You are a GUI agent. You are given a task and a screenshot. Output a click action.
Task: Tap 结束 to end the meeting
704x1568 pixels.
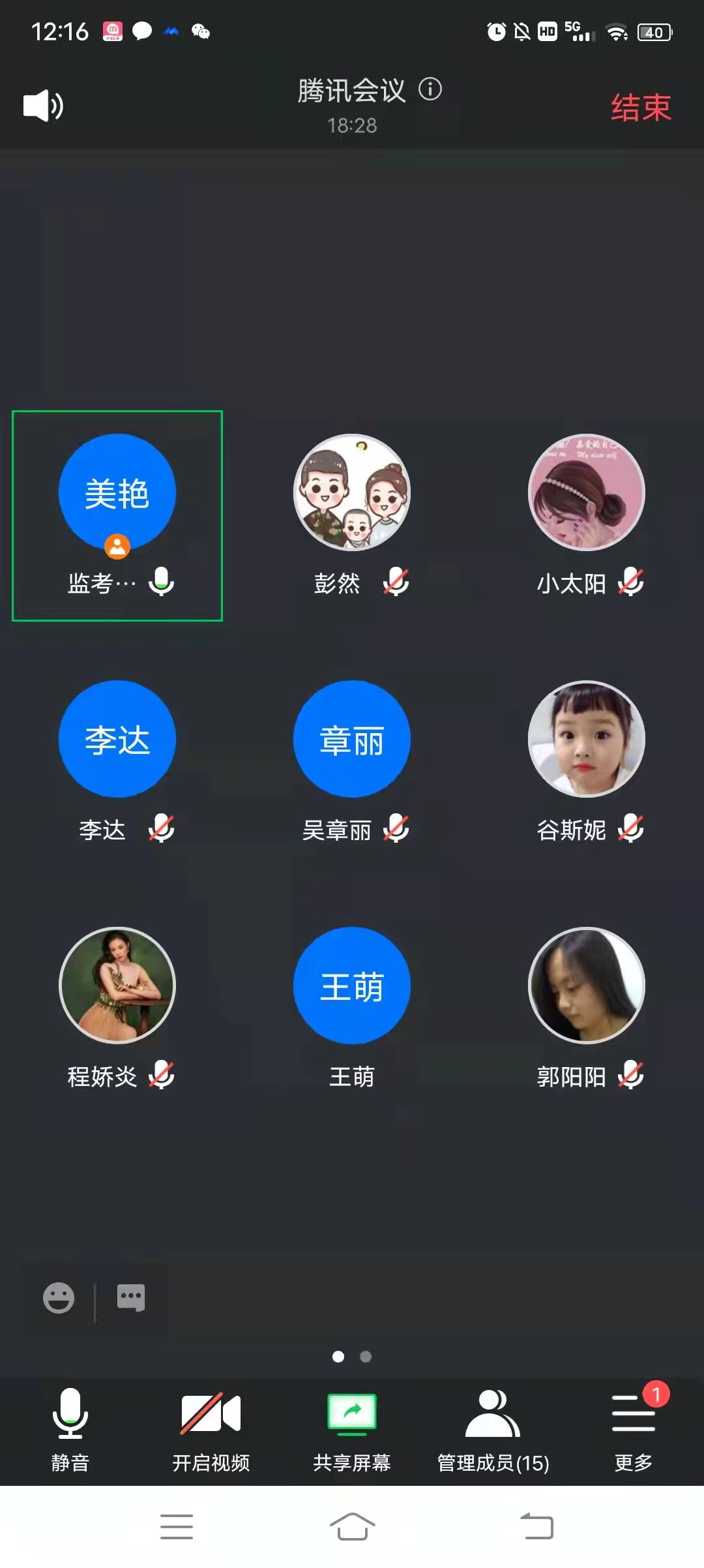(x=640, y=108)
